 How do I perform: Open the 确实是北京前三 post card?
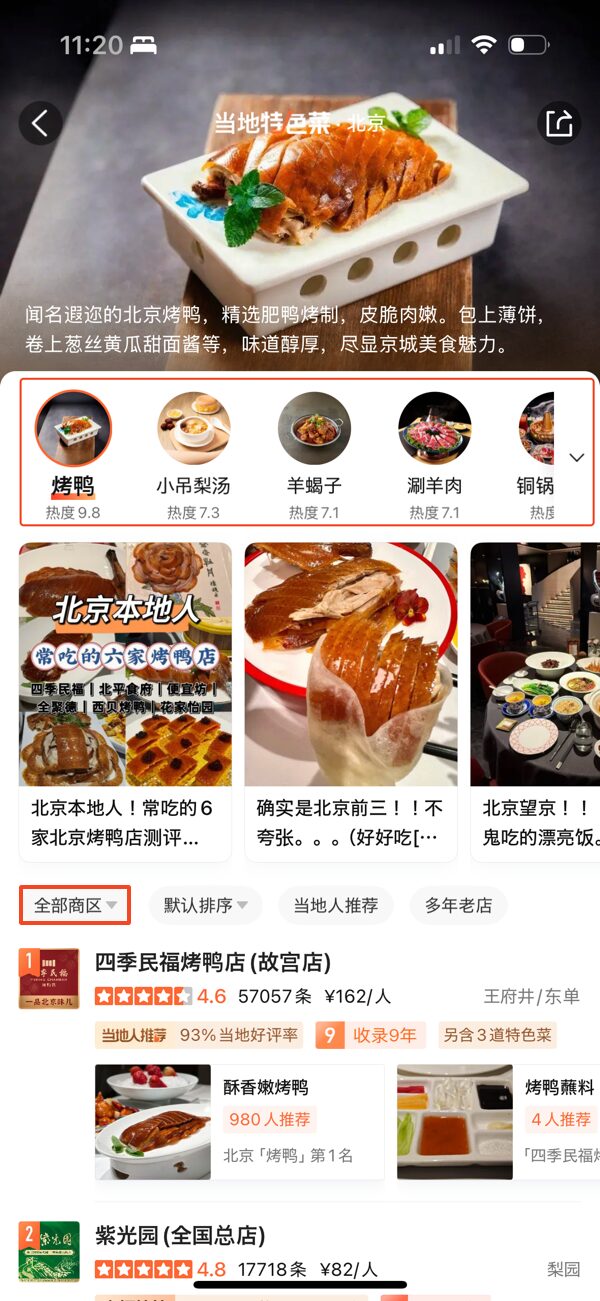[x=351, y=702]
